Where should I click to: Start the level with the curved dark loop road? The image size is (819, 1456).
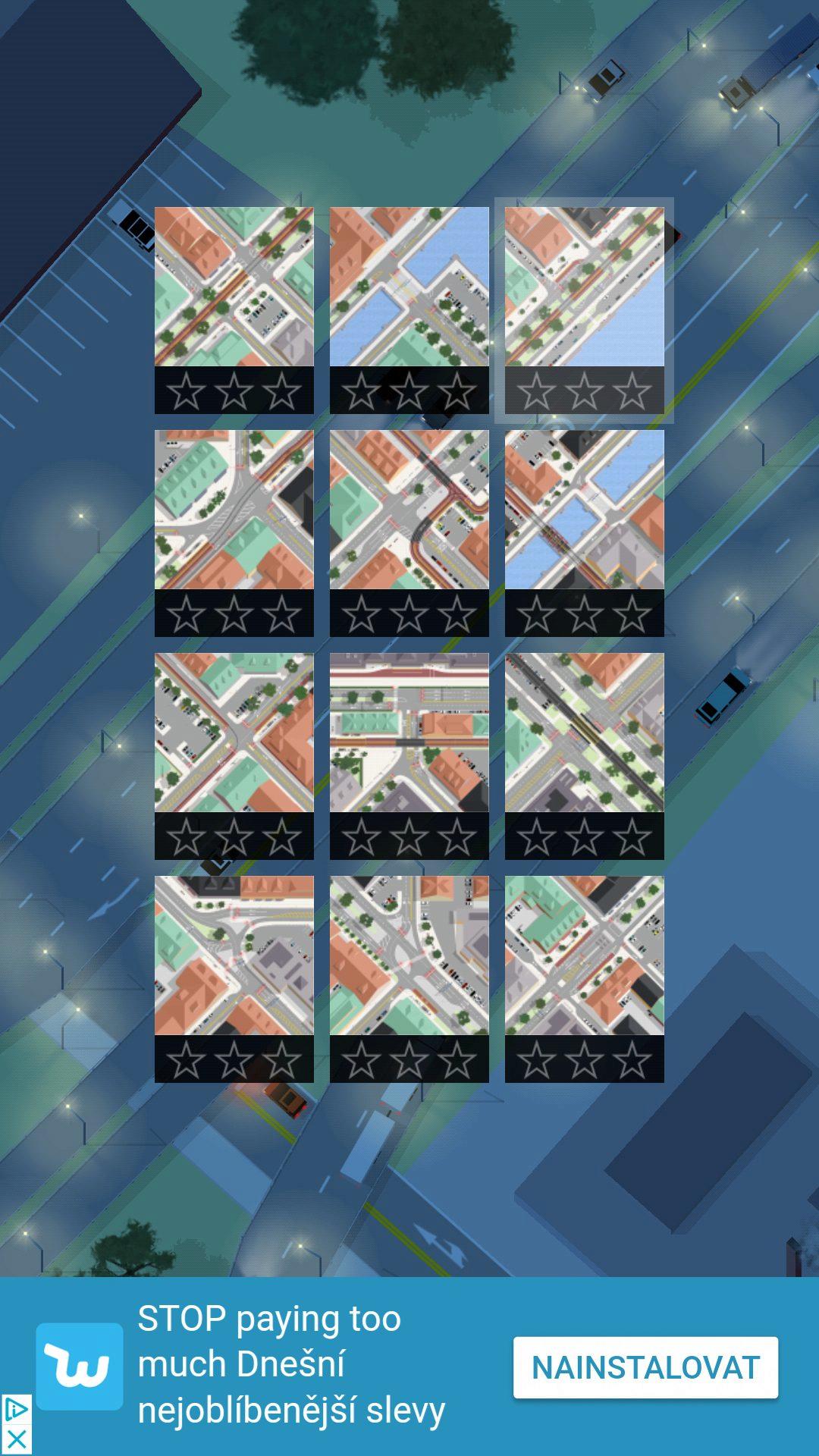coord(409,533)
